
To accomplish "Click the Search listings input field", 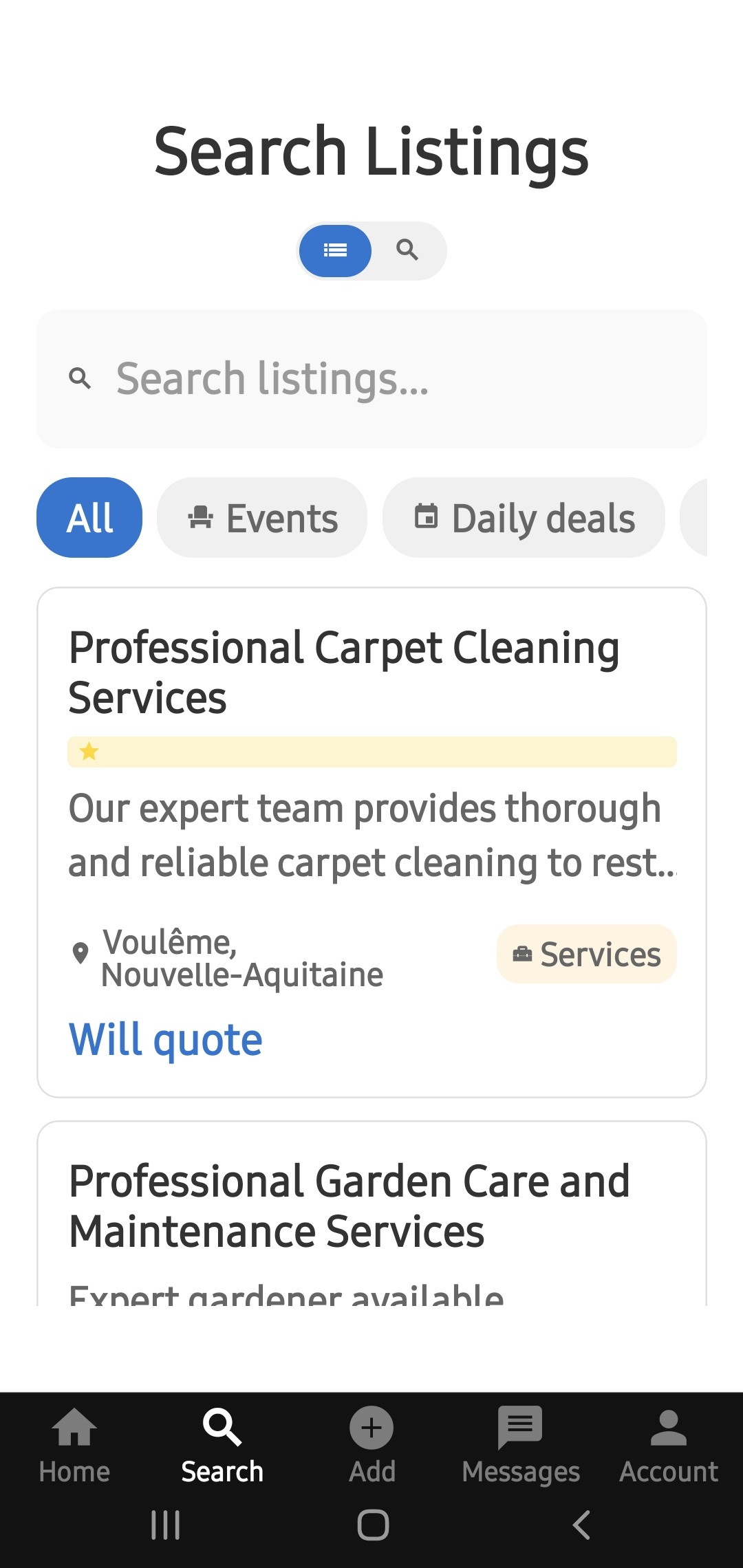I will [371, 379].
